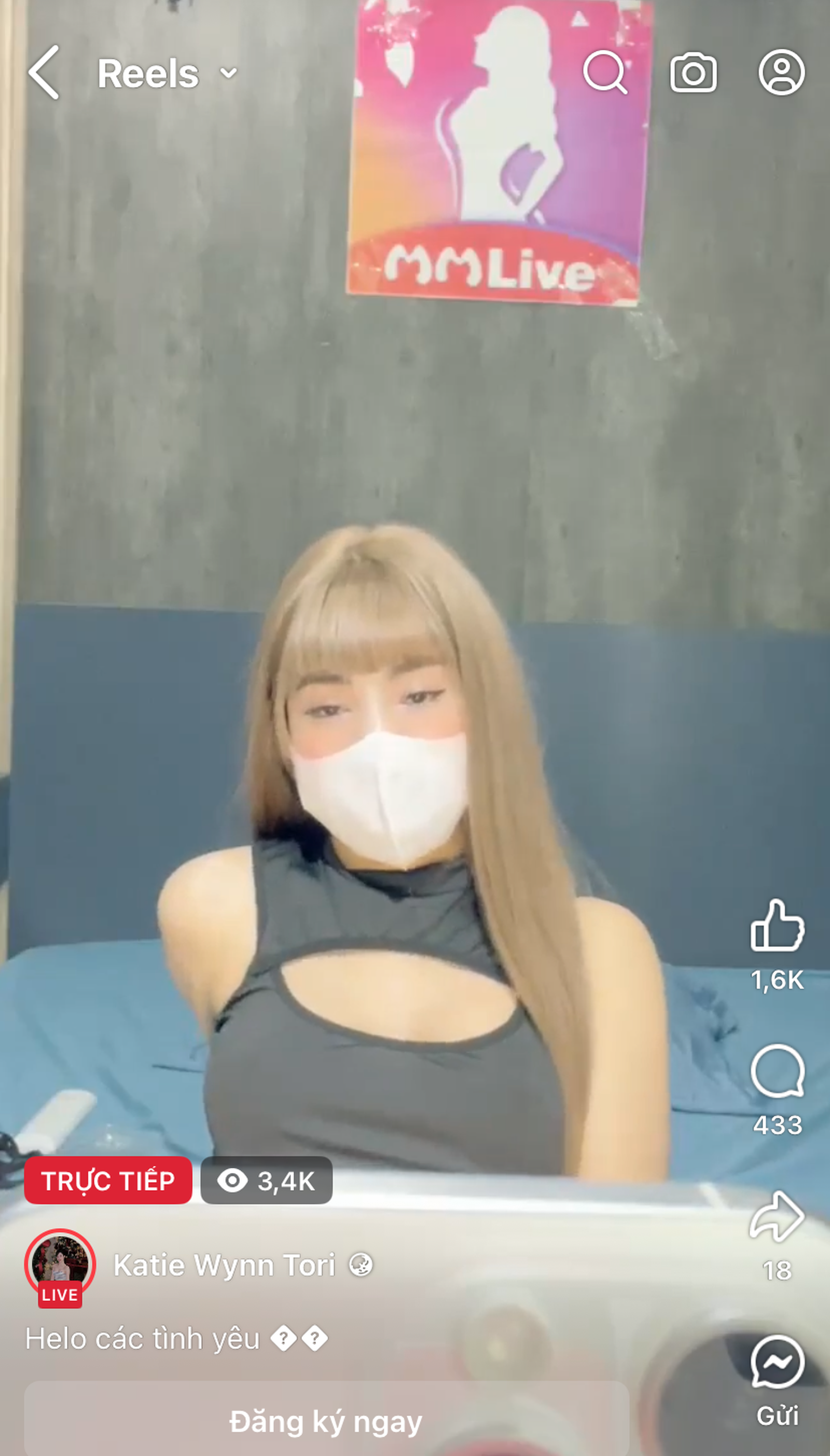Open the profile icon
This screenshot has width=830, height=1456.
tap(781, 73)
